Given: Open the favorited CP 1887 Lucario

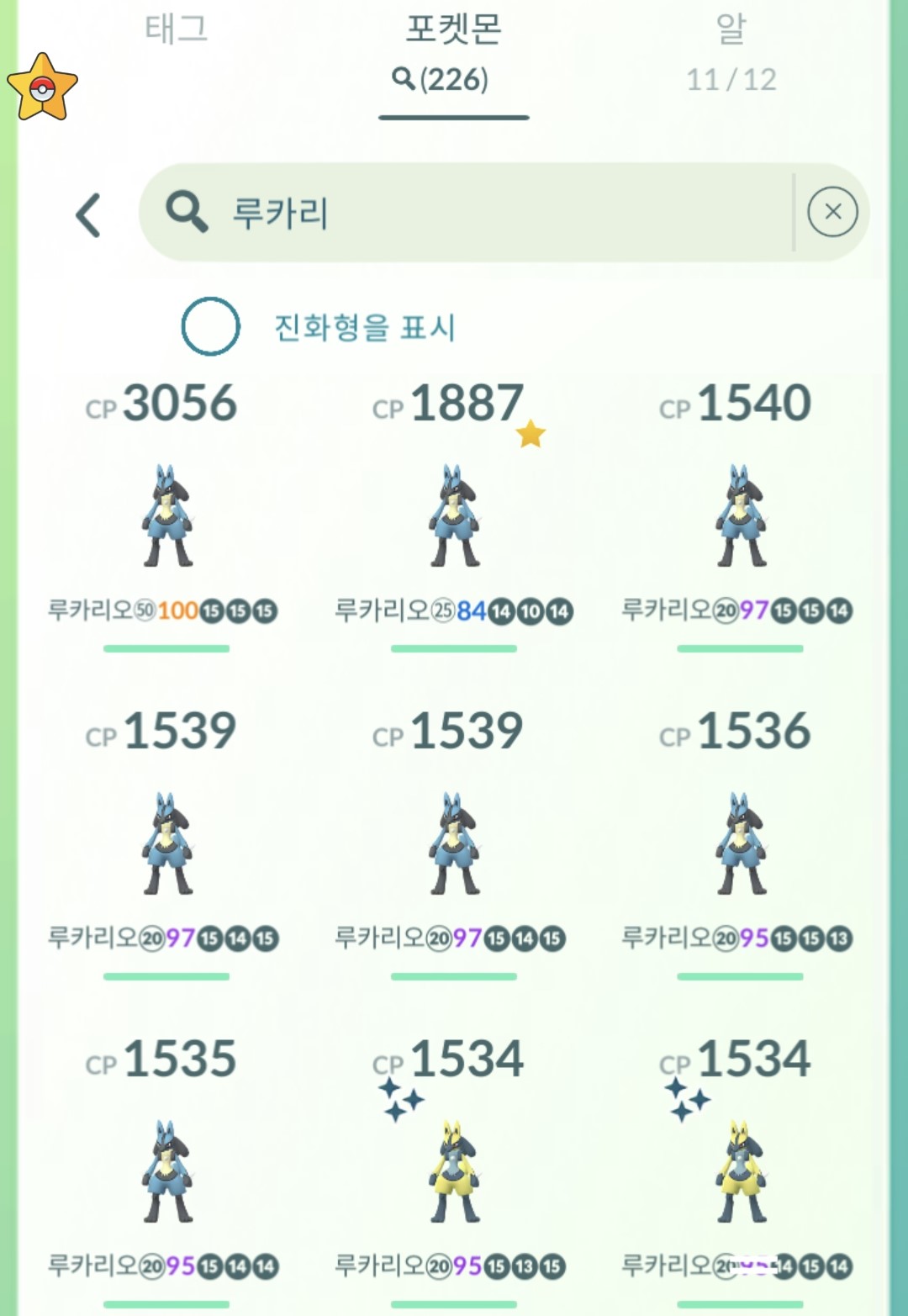Looking at the screenshot, I should [x=454, y=515].
